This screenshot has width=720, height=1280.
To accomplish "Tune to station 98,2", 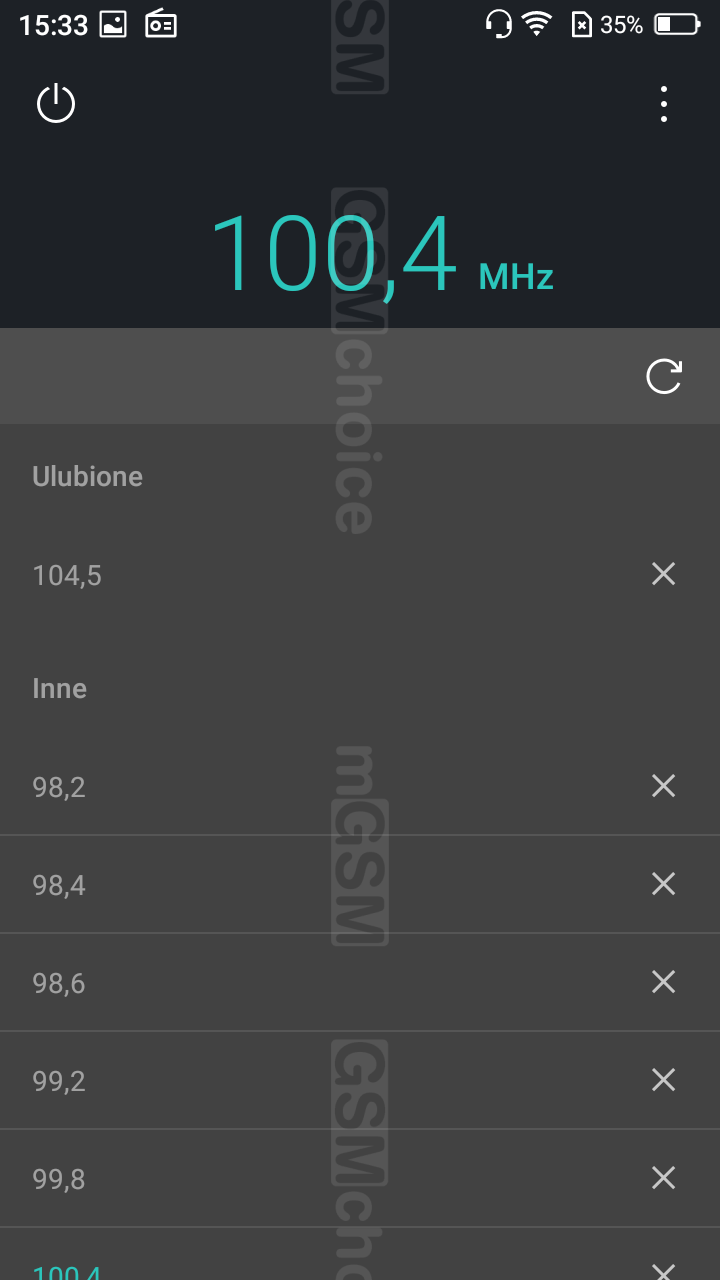I will coord(59,787).
